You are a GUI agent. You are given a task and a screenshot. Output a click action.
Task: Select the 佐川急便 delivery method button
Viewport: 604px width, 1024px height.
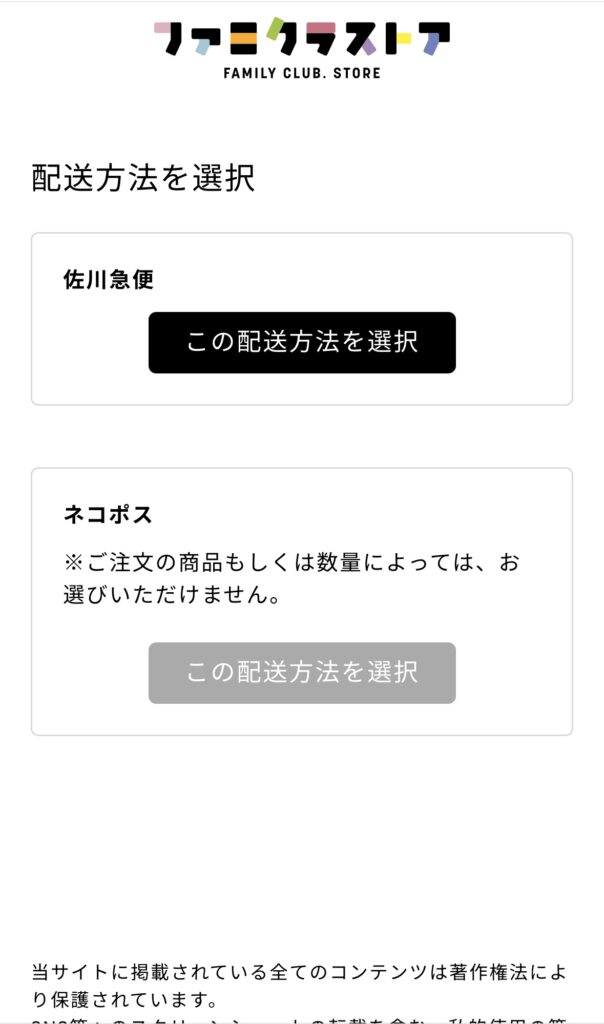click(x=302, y=342)
